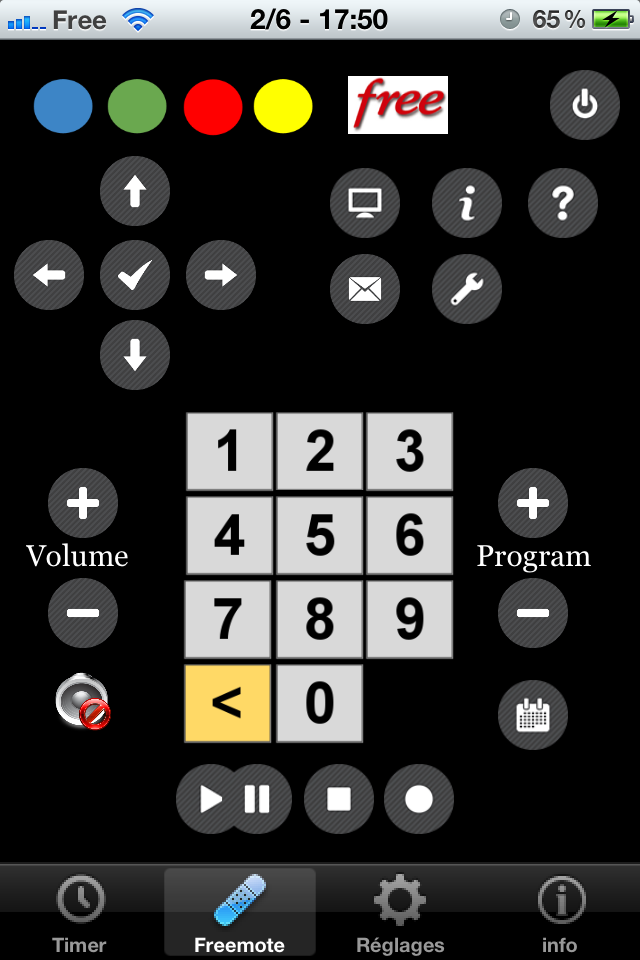Mute the sound

[x=83, y=701]
